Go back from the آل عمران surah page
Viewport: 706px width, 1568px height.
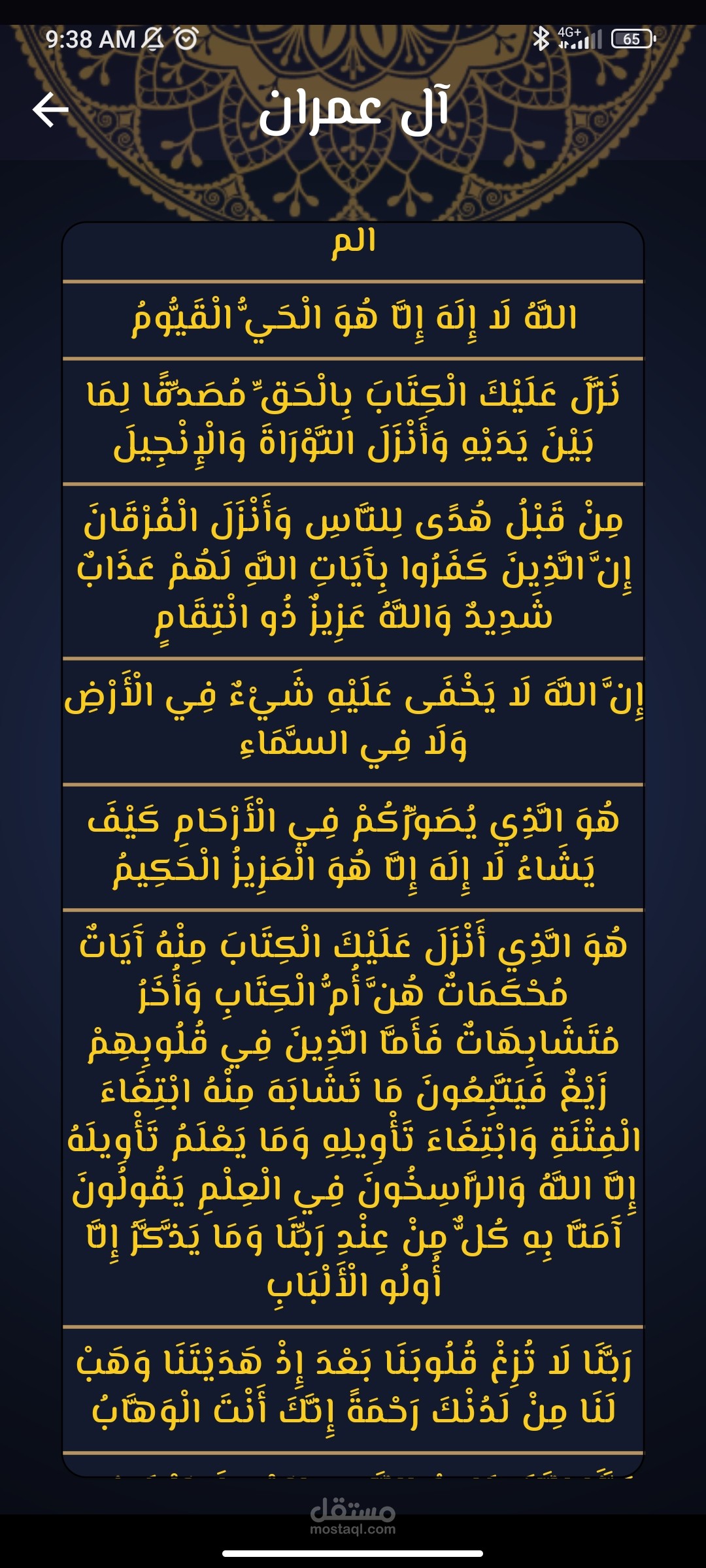[x=51, y=109]
